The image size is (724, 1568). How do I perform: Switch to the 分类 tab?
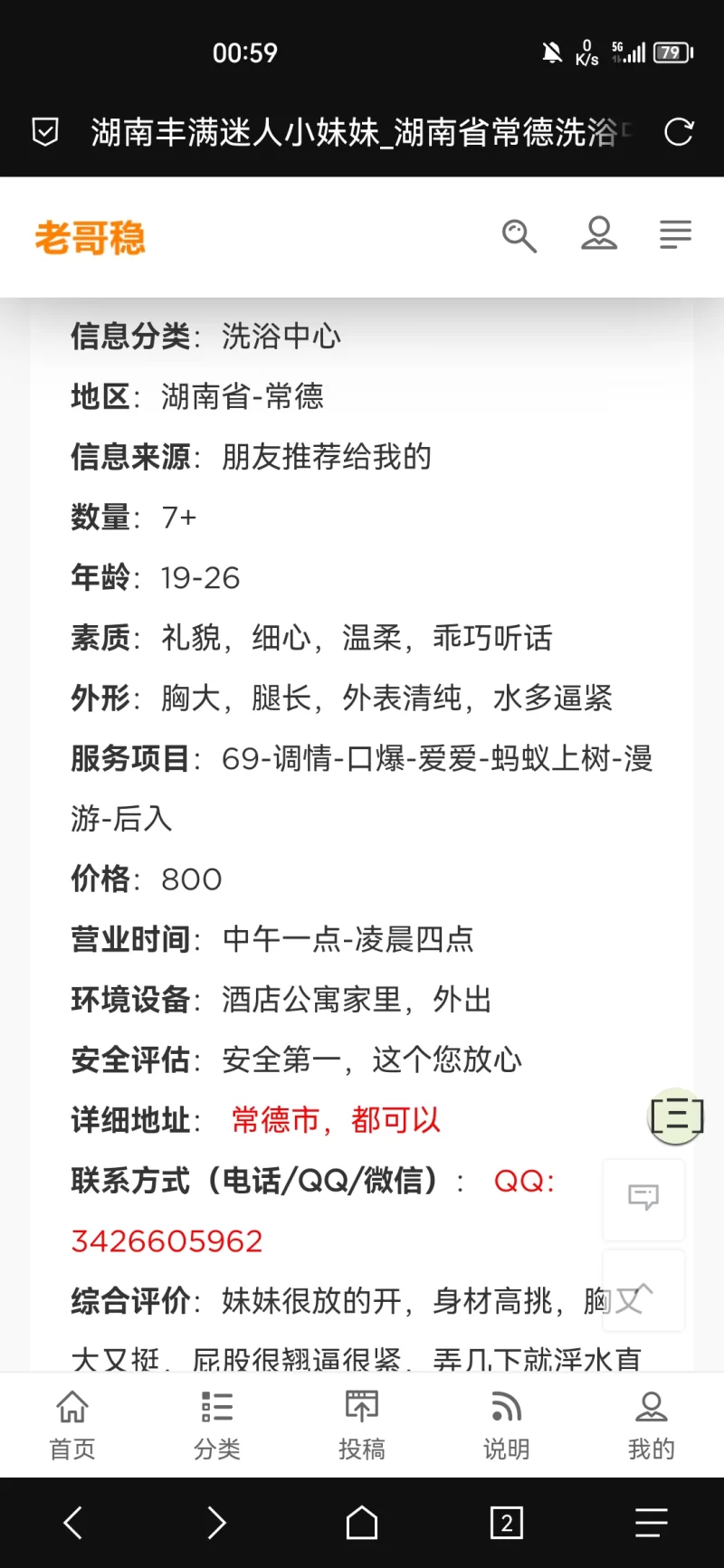coord(217,1425)
